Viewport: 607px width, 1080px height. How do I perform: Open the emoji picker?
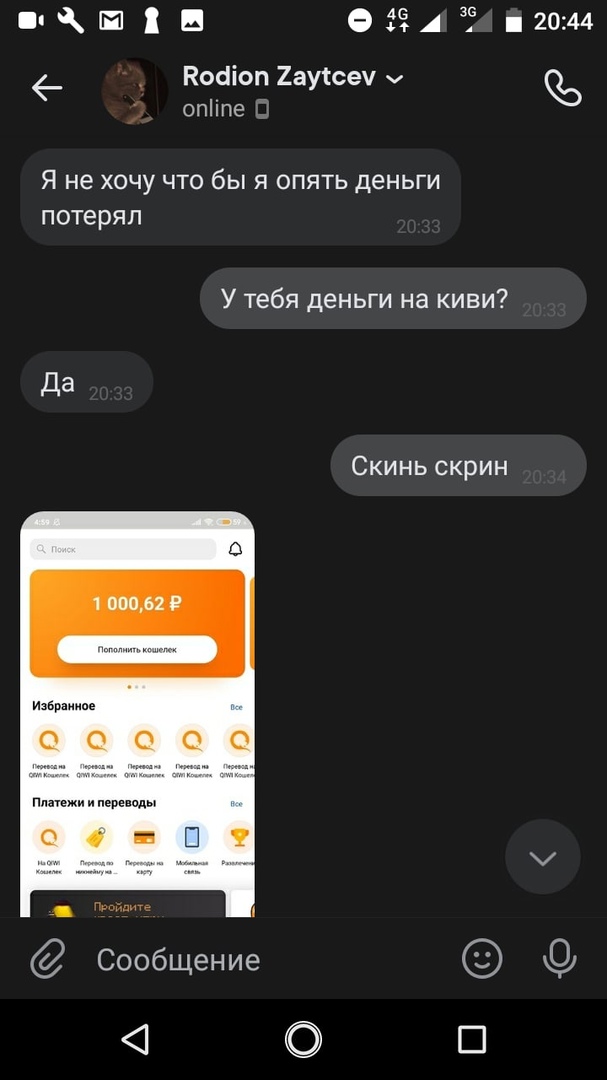[482, 960]
